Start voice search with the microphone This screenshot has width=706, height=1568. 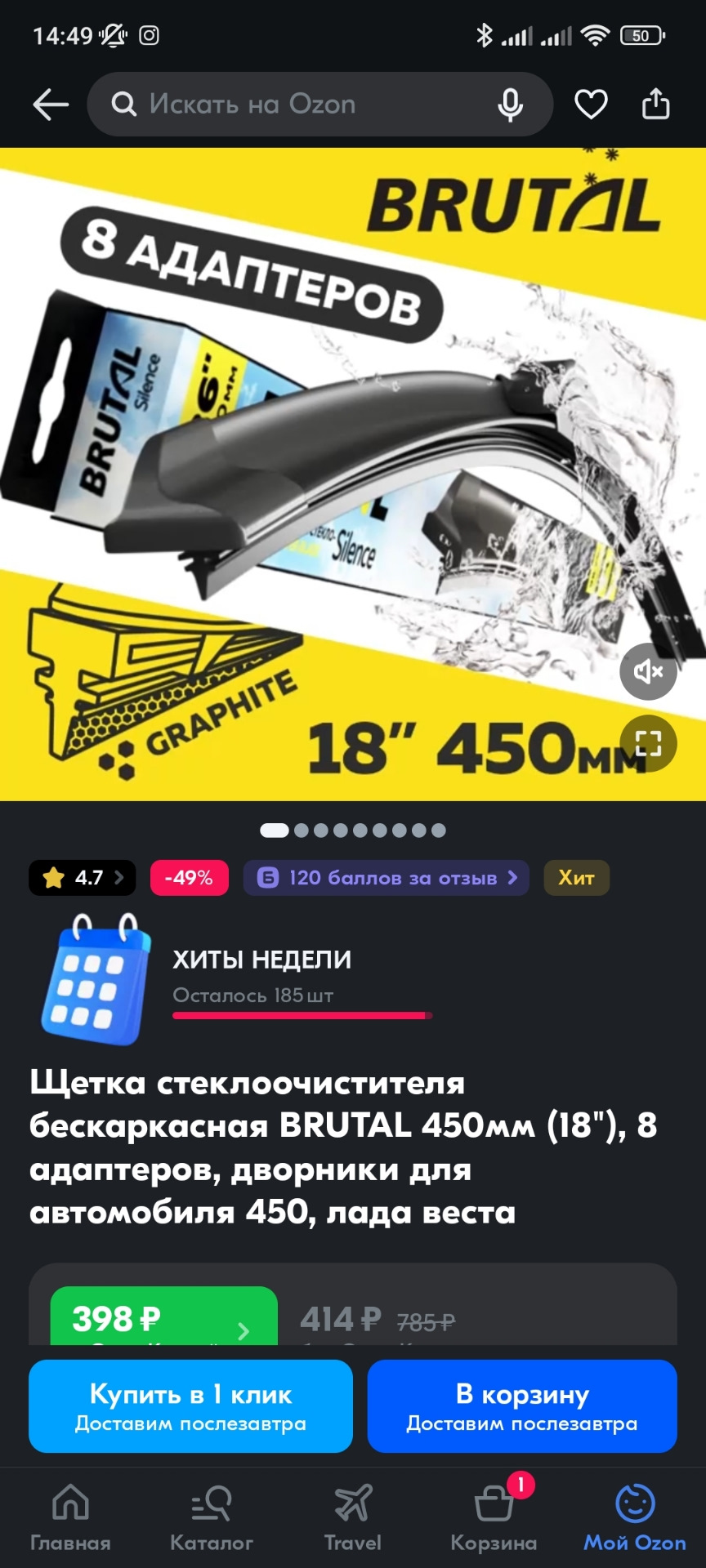coord(511,105)
